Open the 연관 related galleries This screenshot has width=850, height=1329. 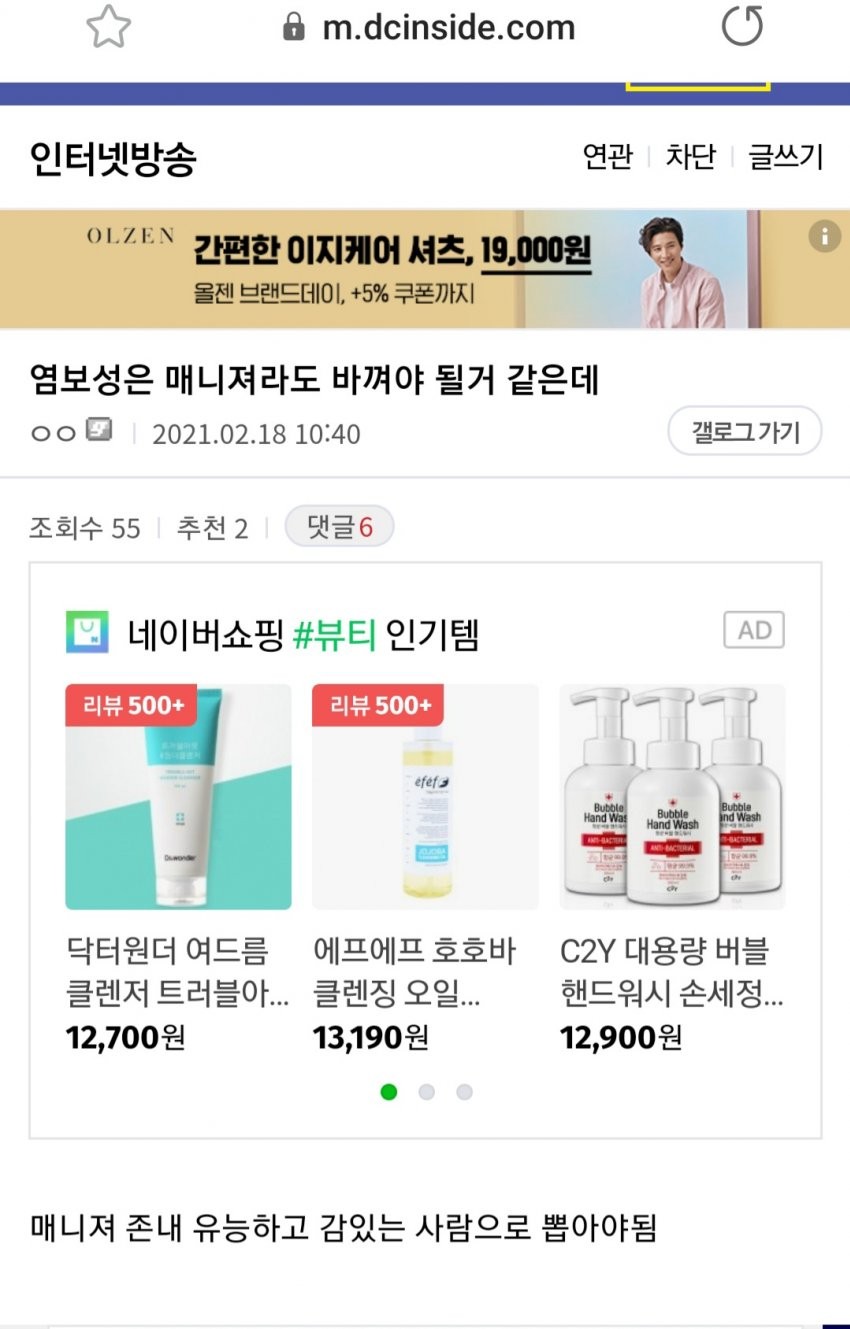608,157
